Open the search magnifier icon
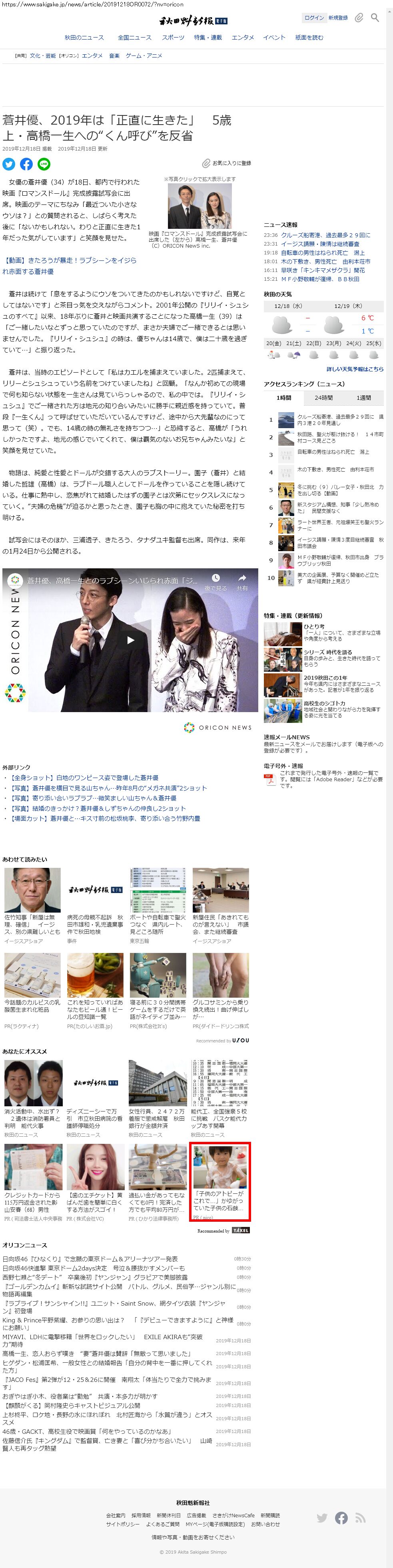Screen dimensions: 393x1568 pos(375,18)
